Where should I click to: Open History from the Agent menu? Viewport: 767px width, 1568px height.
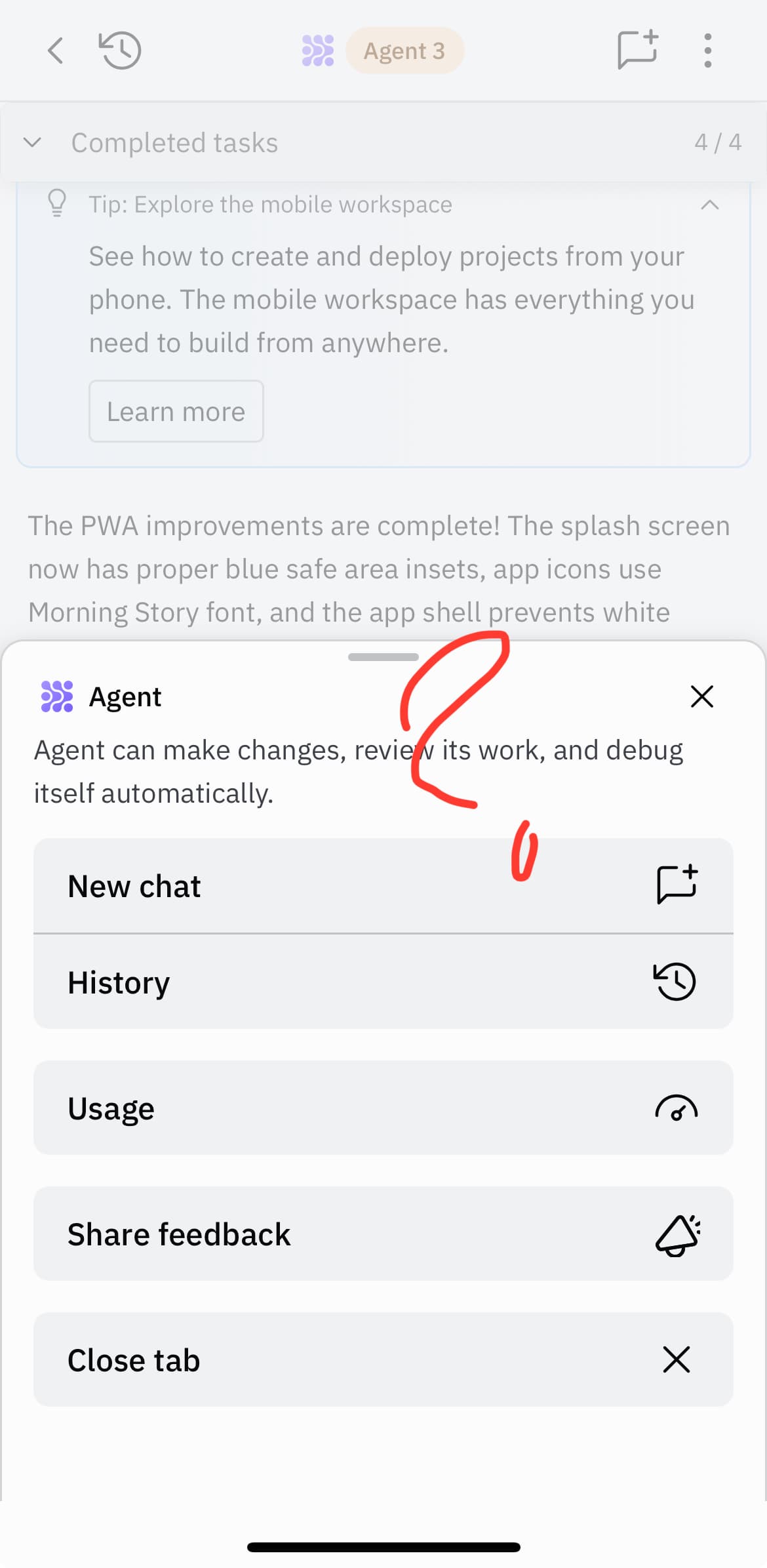tap(383, 982)
